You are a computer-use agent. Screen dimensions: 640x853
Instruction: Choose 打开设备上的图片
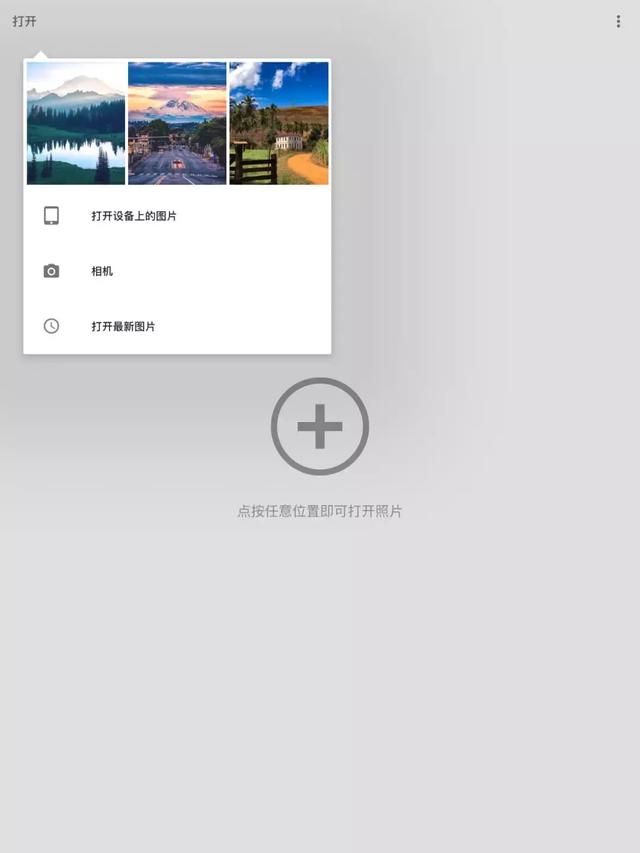(x=134, y=216)
